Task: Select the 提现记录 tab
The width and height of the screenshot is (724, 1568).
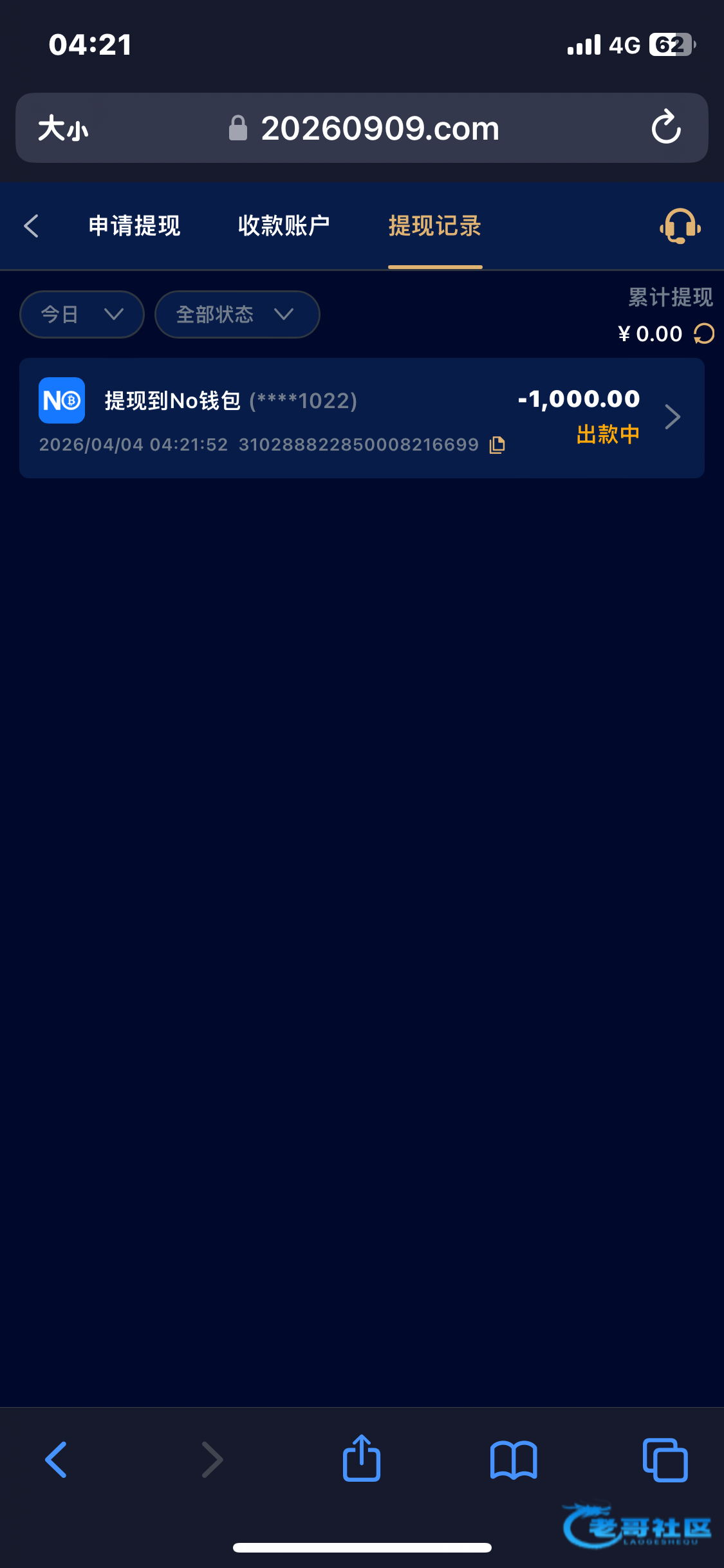Action: pyautogui.click(x=435, y=226)
